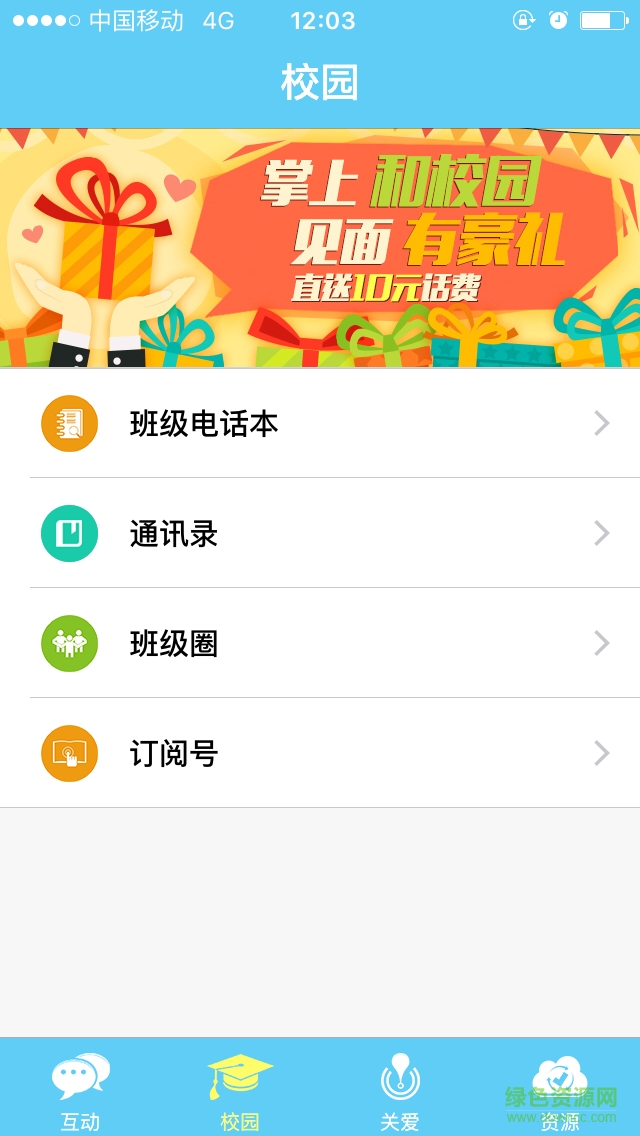This screenshot has height=1136, width=640.
Task: Open 订阅号 subscription accounts
Action: point(320,754)
